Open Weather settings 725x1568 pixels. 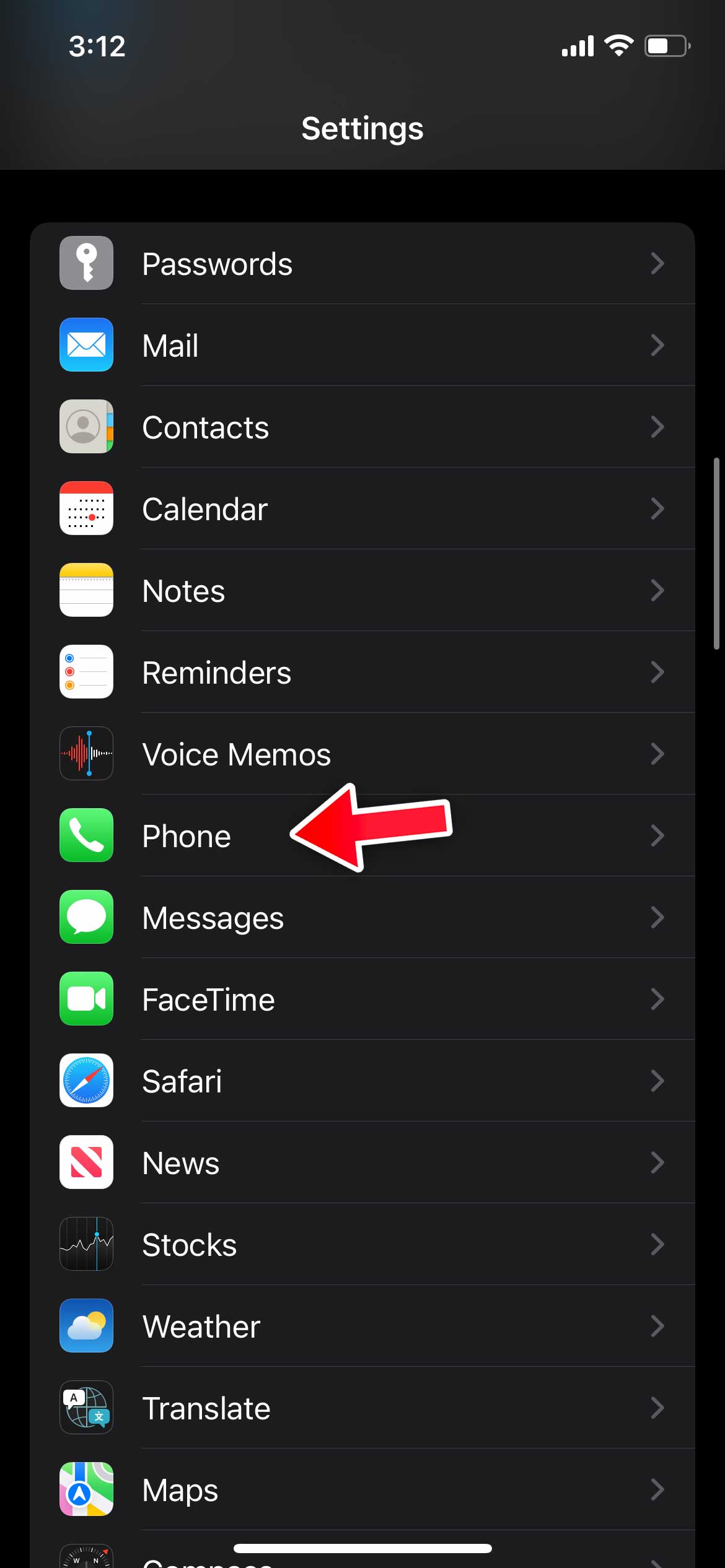[362, 1326]
